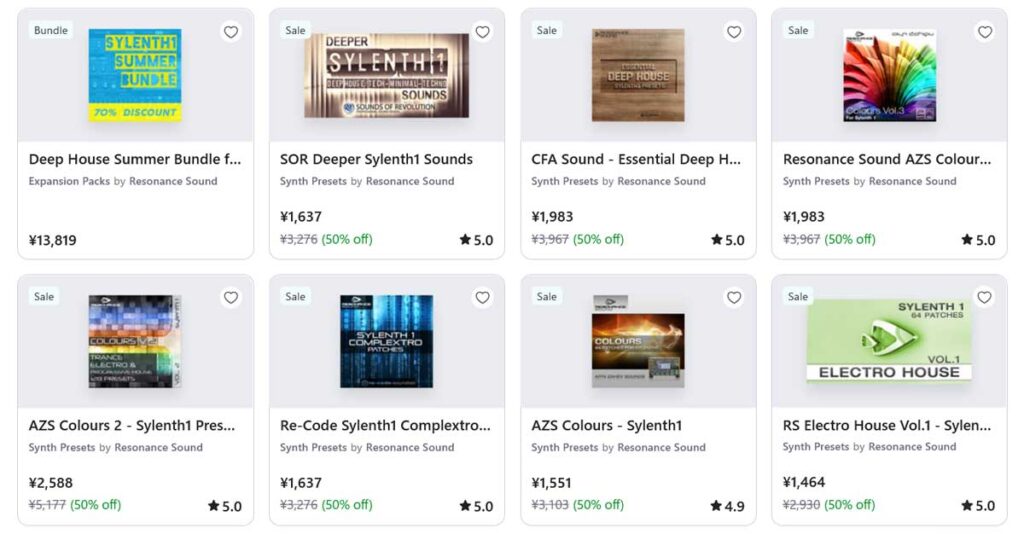Select RS Electro House Vol.1 product

[887, 425]
